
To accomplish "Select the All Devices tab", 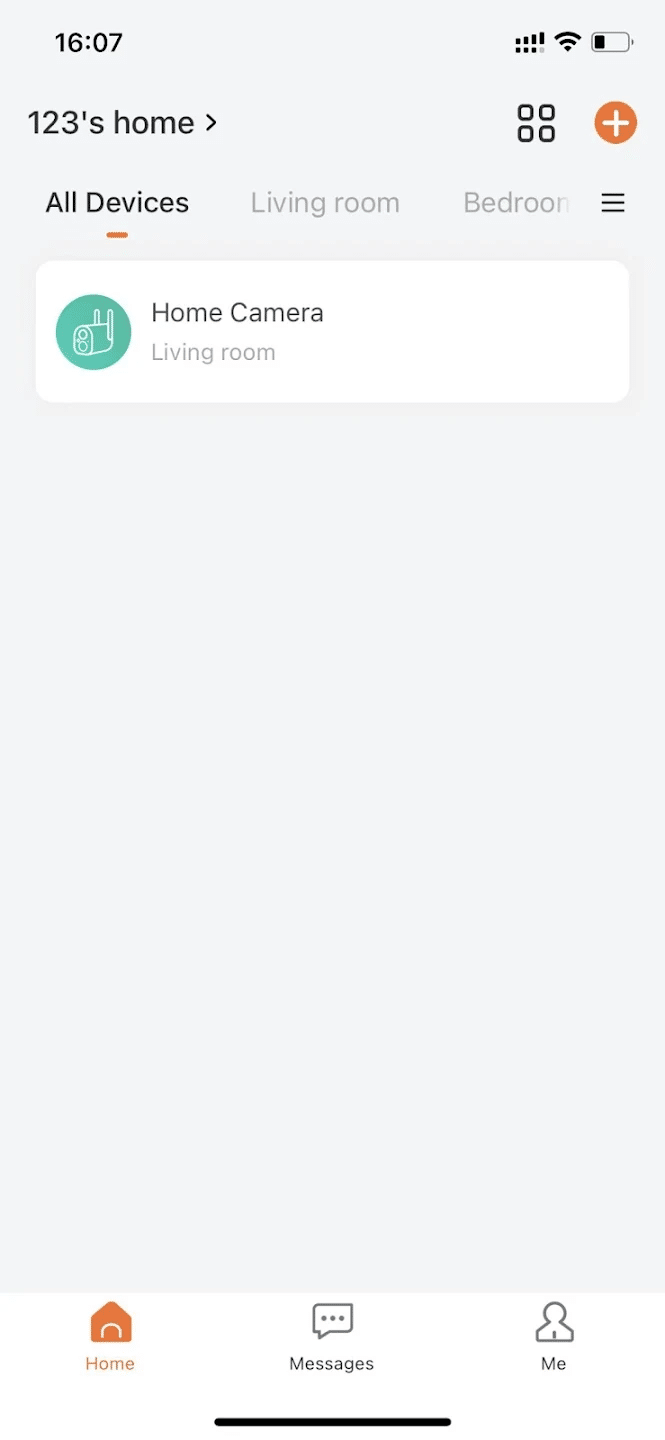I will point(117,203).
